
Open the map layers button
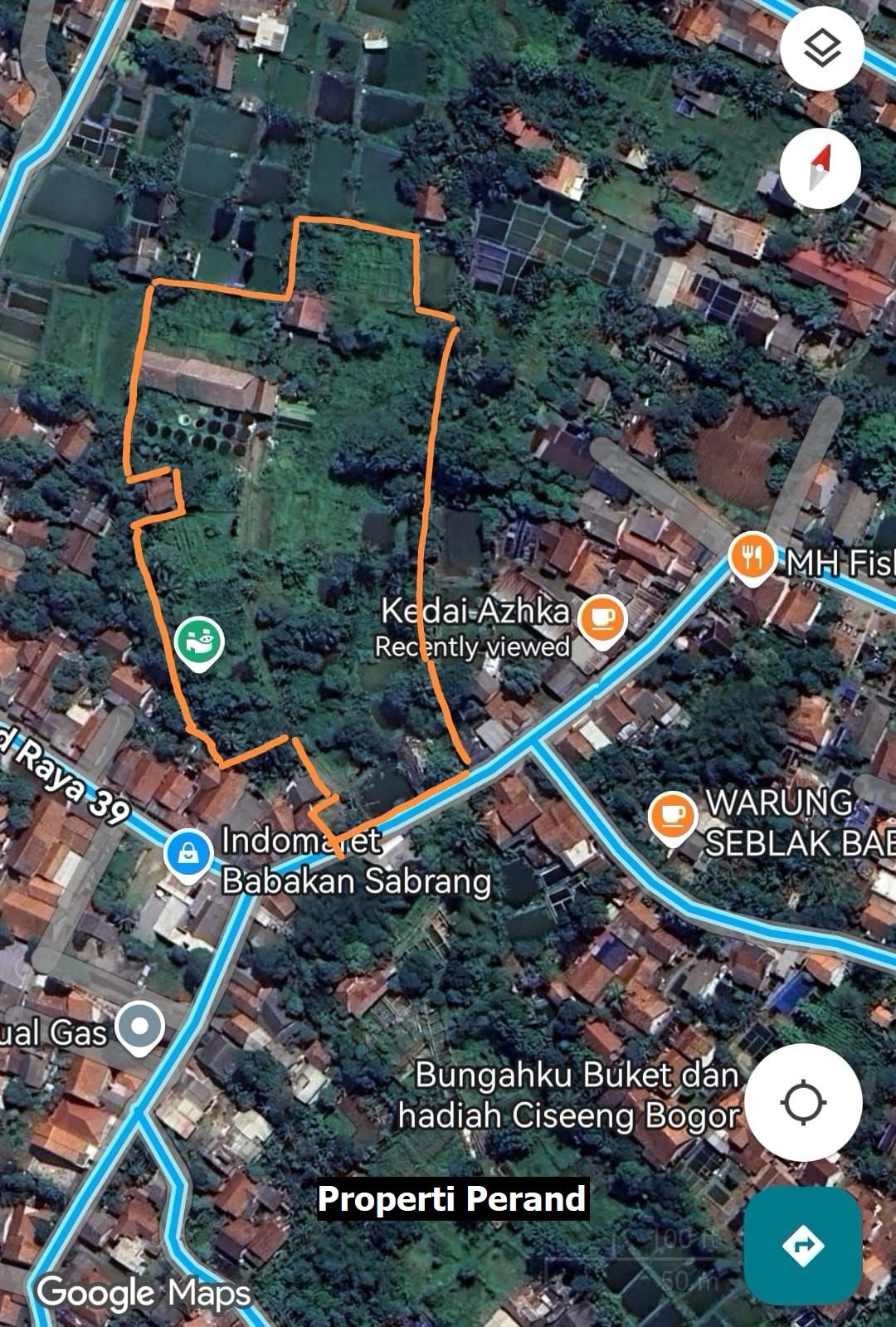pos(822,51)
